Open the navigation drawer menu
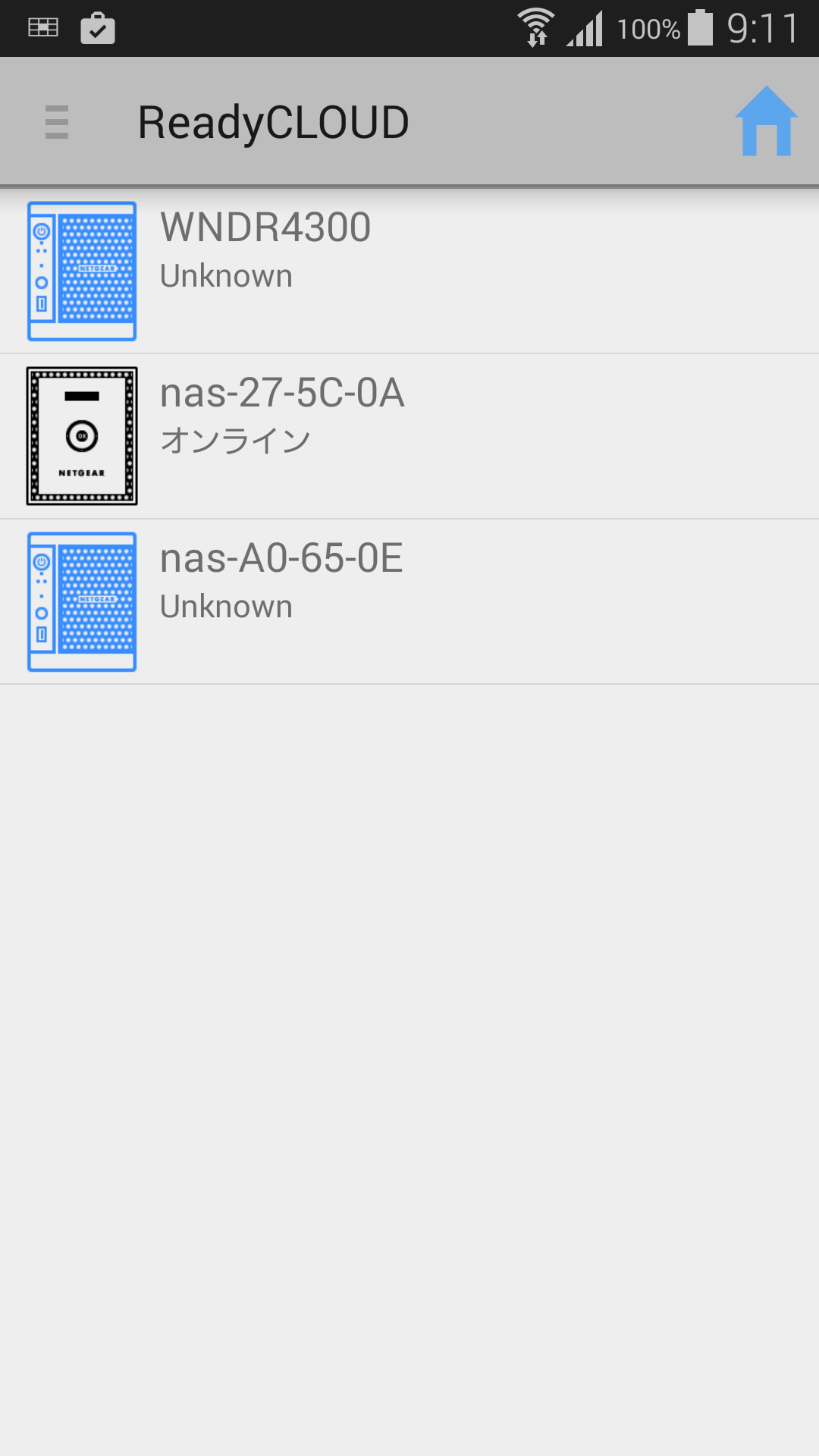The image size is (819, 1456). pyautogui.click(x=57, y=122)
